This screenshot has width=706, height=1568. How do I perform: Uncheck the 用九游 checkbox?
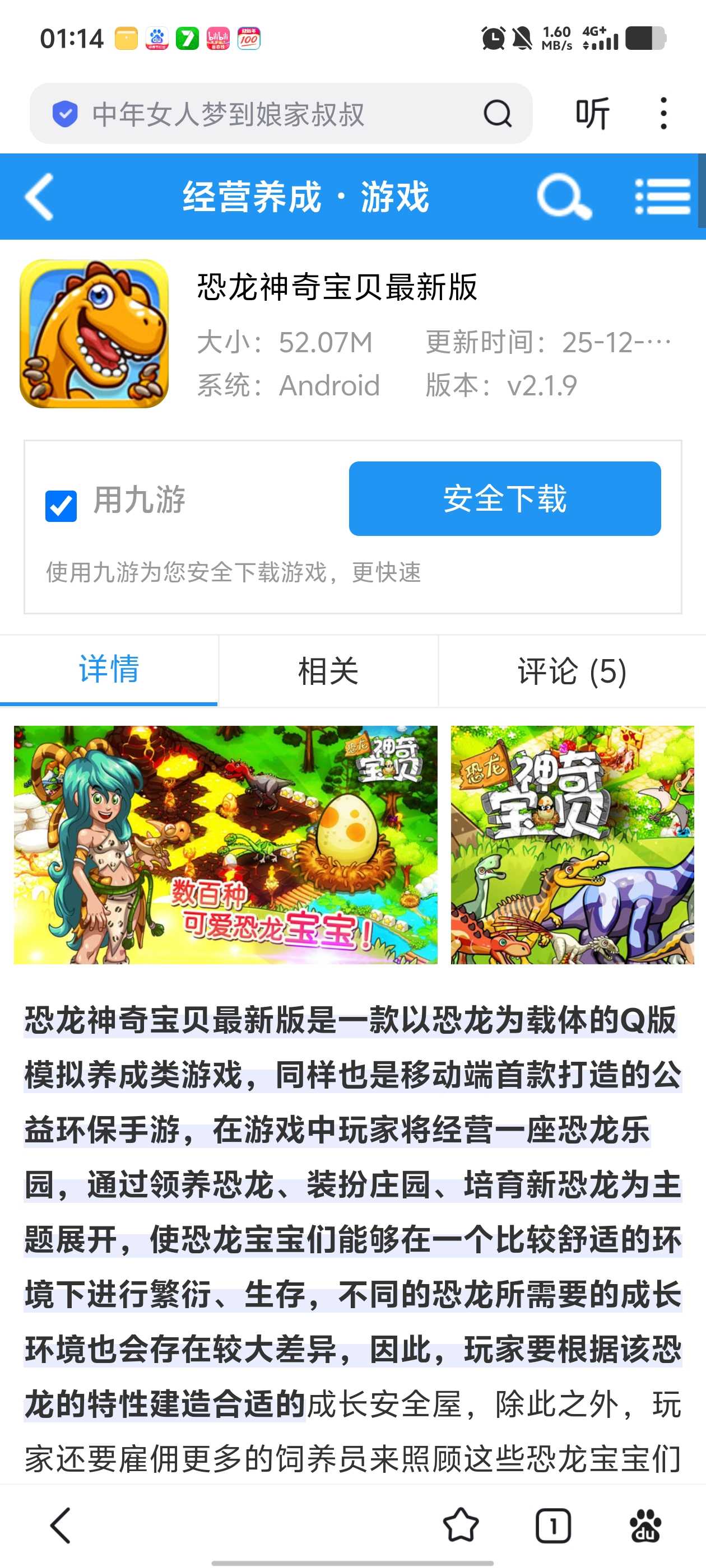point(61,505)
